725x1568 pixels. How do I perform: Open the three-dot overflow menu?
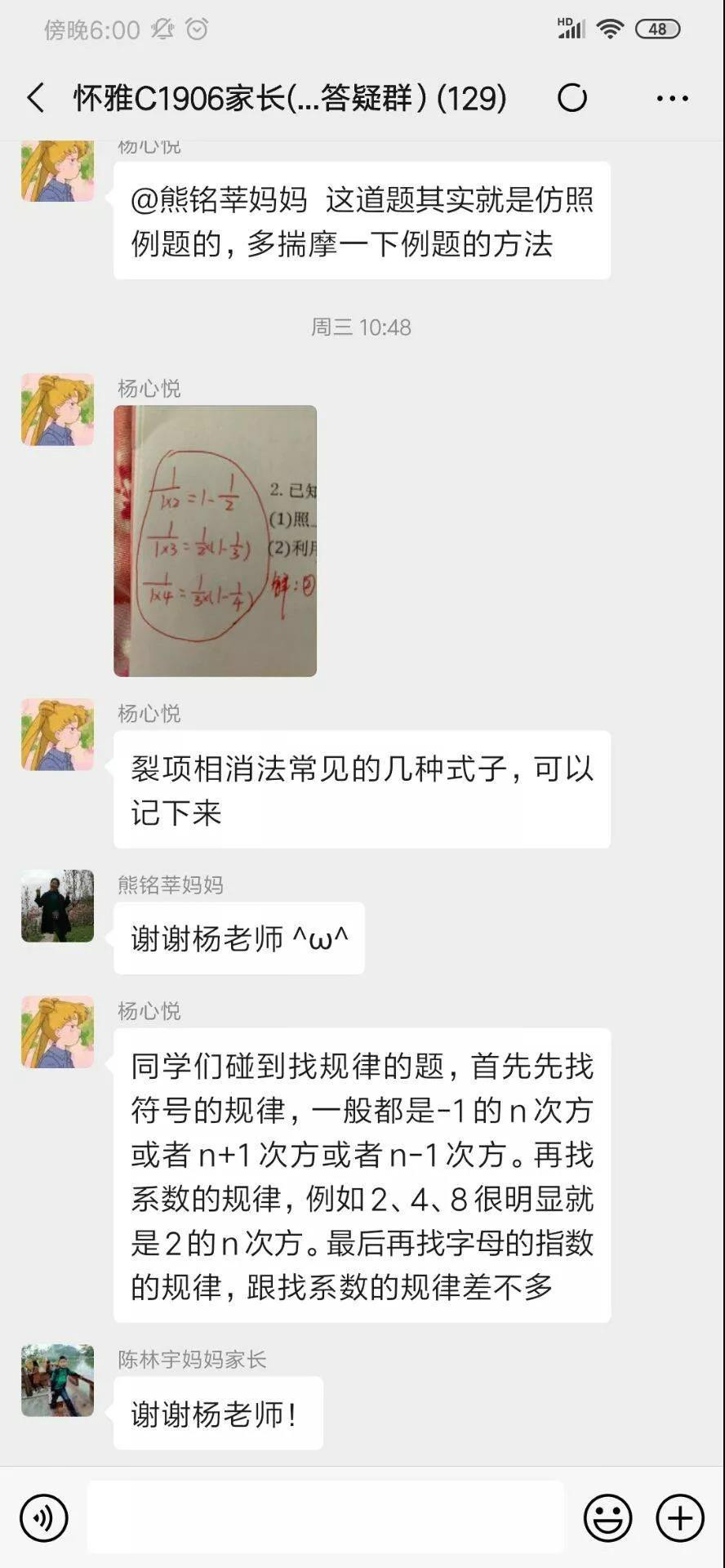(x=672, y=98)
